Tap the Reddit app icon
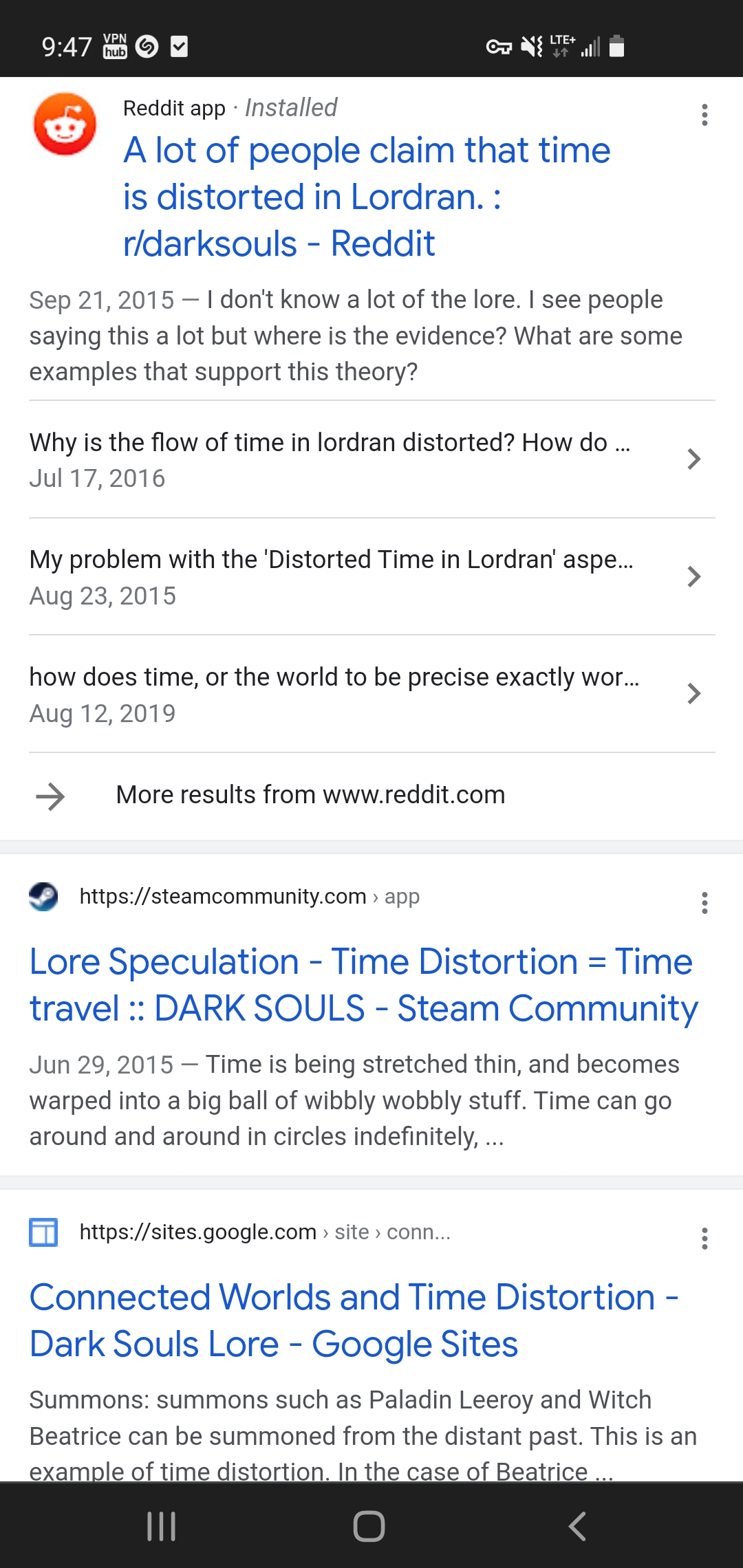The height and width of the screenshot is (1568, 743). click(65, 124)
